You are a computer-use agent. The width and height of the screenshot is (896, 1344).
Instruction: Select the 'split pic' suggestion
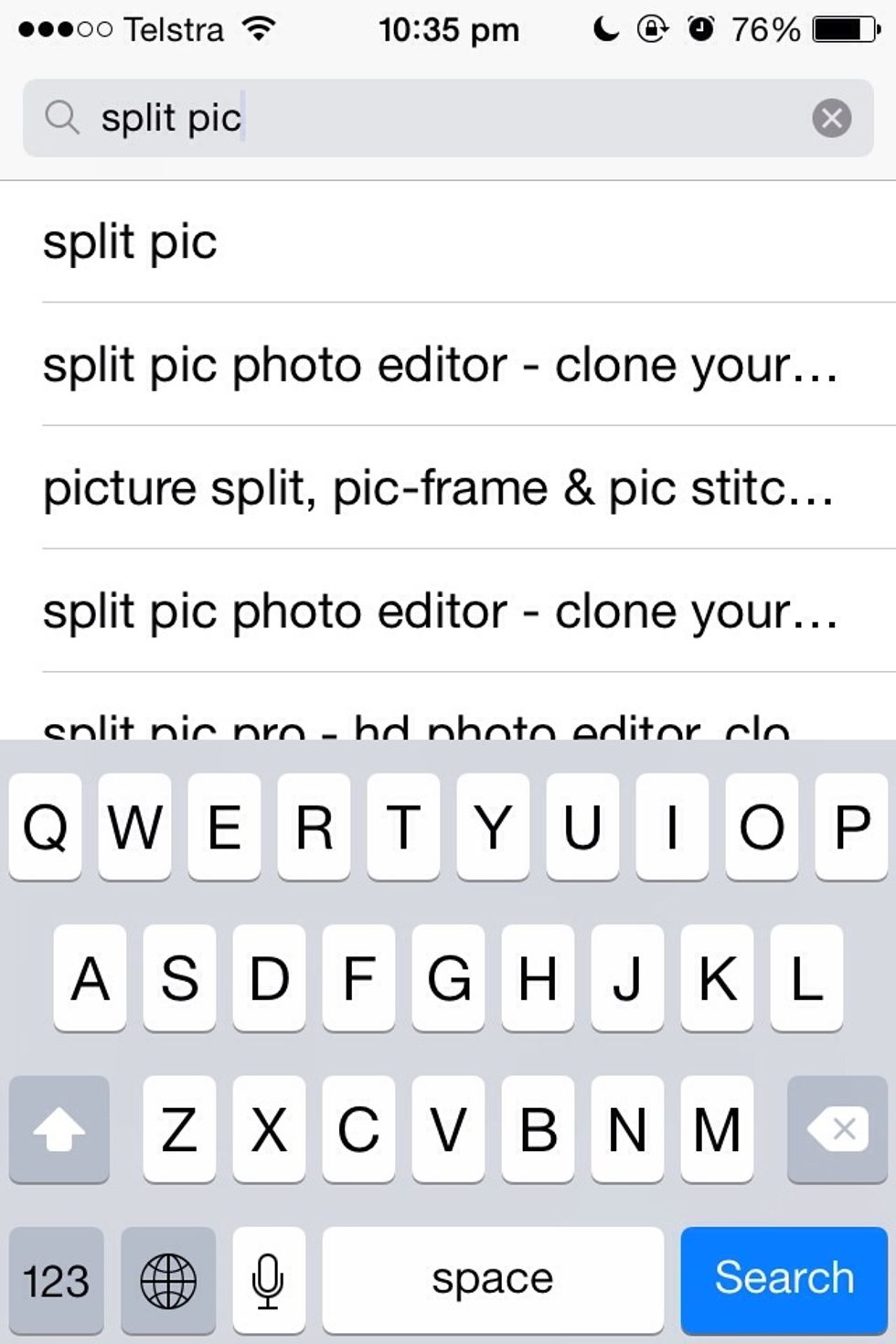coord(131,241)
